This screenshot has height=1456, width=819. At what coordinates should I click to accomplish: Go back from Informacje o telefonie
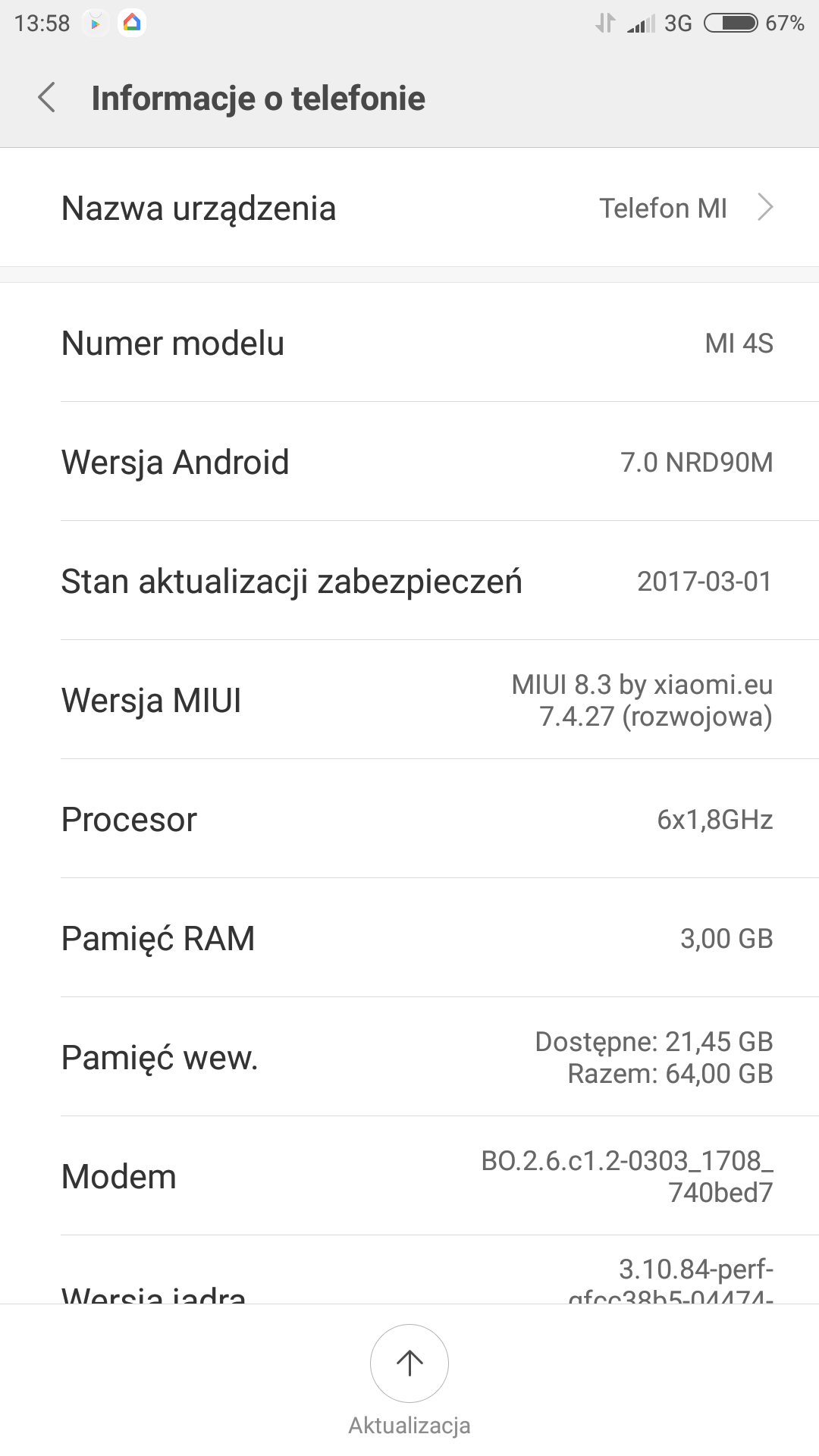[47, 98]
